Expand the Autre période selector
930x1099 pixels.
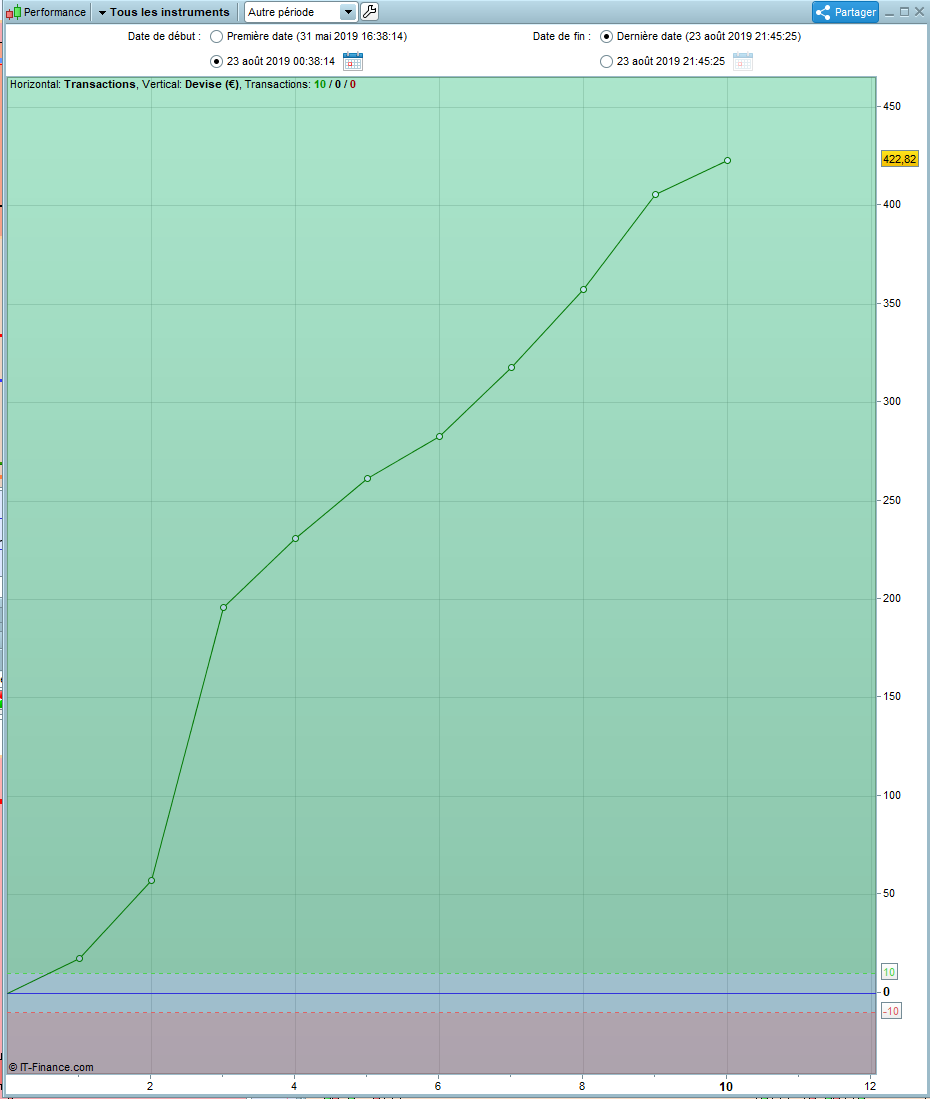pyautogui.click(x=347, y=12)
